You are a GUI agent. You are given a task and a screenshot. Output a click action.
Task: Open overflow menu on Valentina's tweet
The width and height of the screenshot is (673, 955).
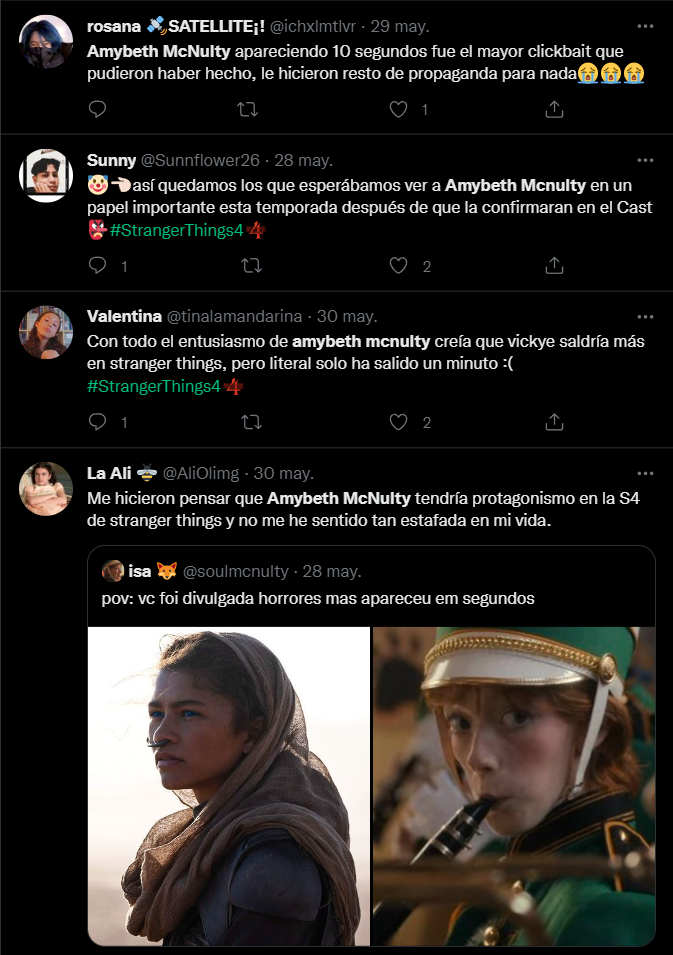click(x=645, y=316)
